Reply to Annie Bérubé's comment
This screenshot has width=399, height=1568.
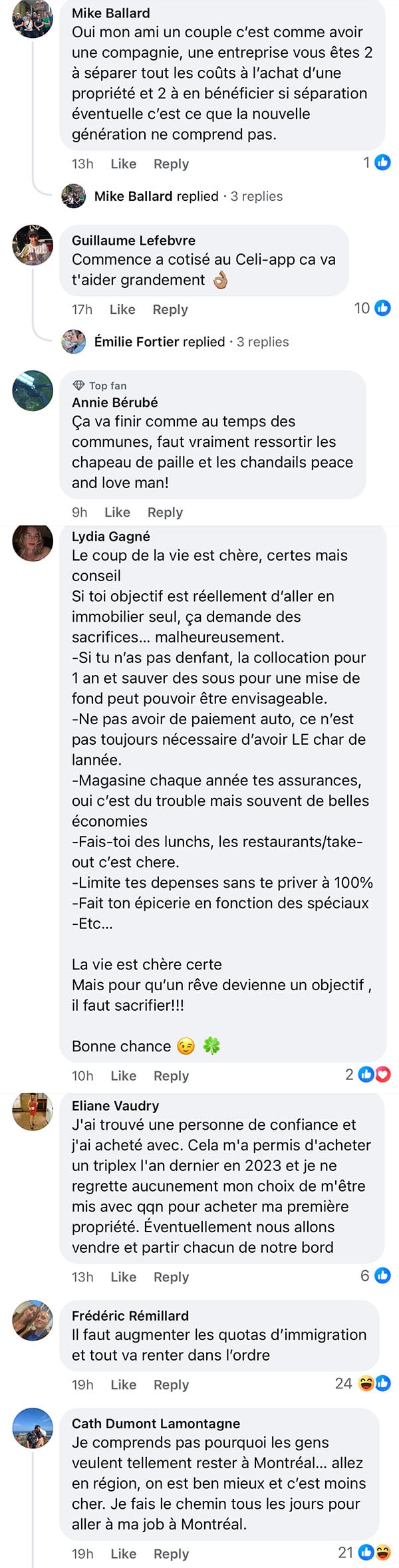pos(165,512)
